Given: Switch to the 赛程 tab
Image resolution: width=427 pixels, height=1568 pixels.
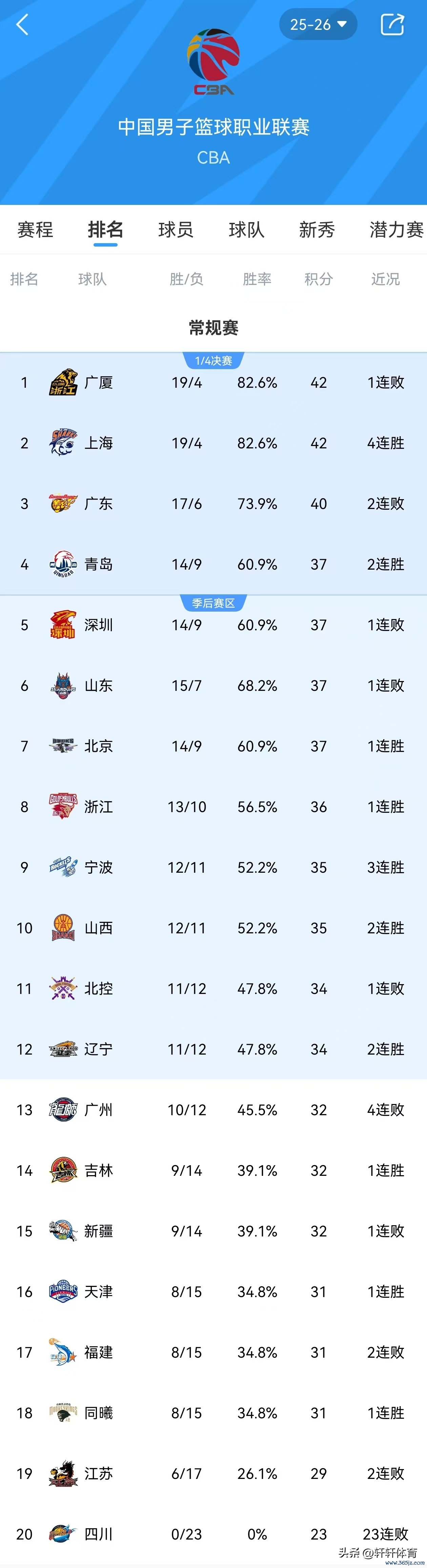Looking at the screenshot, I should click(35, 230).
